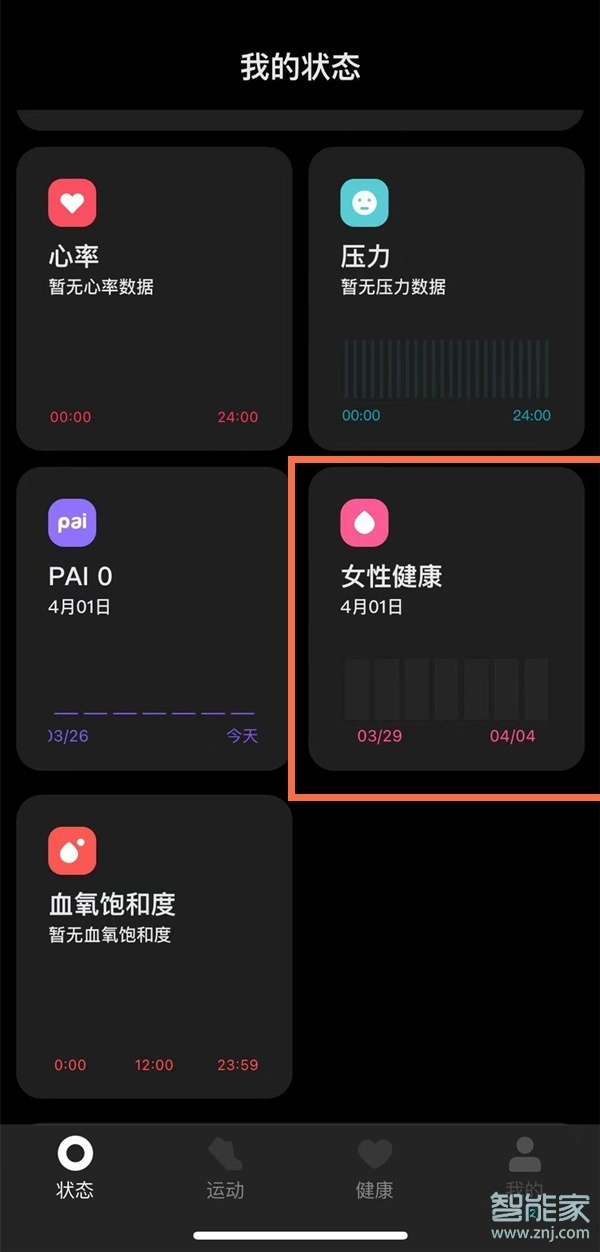This screenshot has width=600, height=1252.
Task: Go to the 我的 profile tab
Action: [x=524, y=1168]
